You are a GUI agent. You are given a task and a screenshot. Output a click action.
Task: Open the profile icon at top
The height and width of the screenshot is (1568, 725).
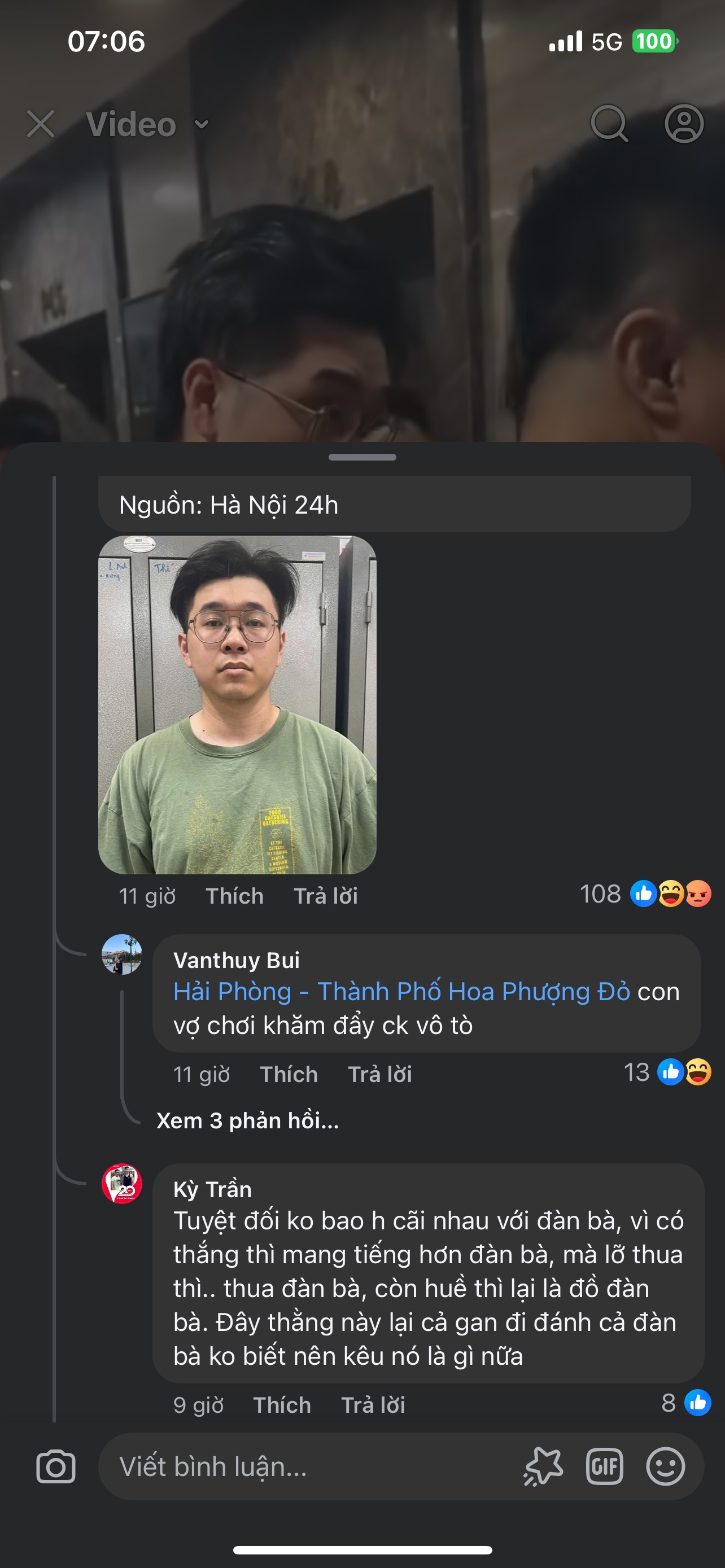coord(684,124)
